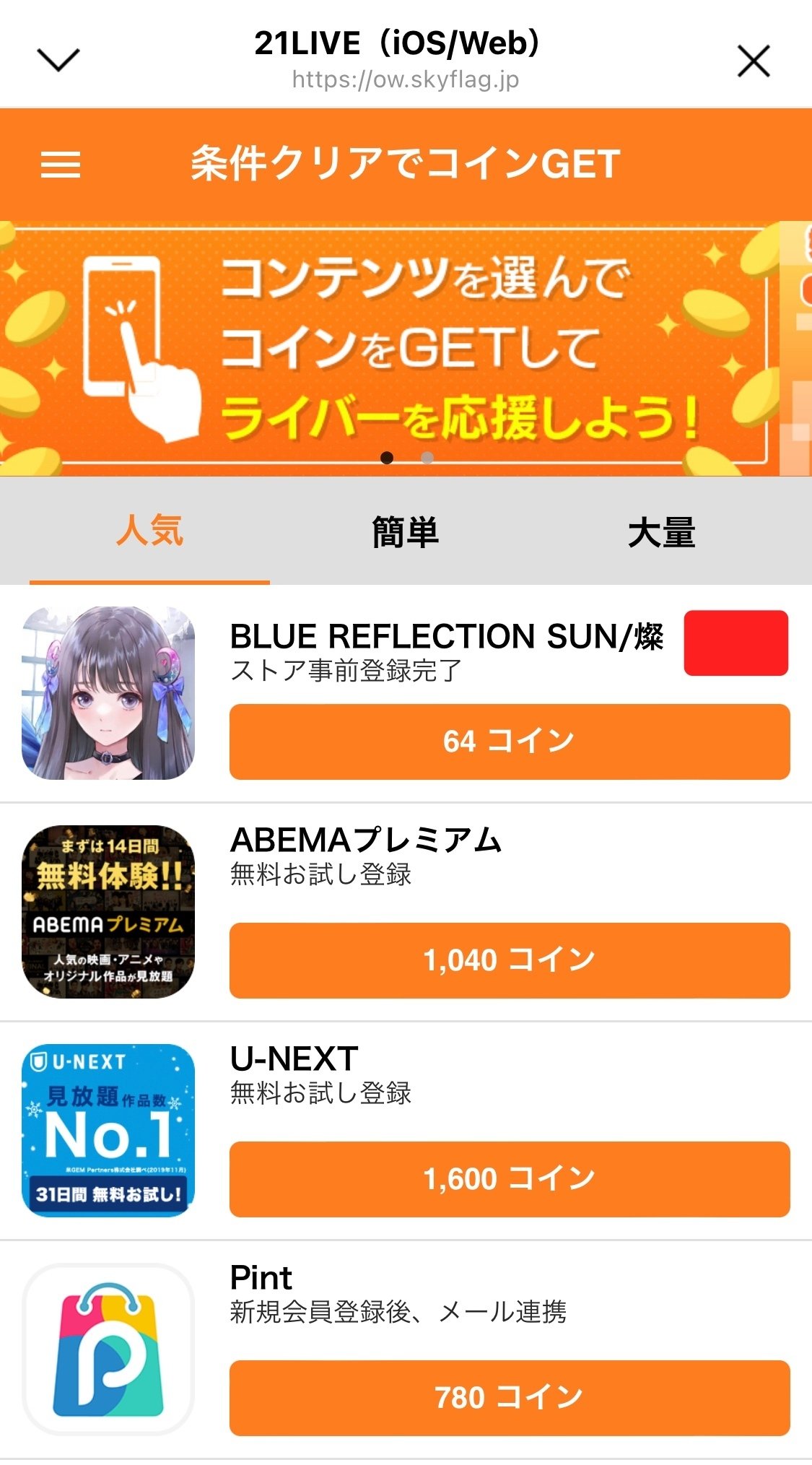
Task: Open the hamburger menu
Action: [61, 165]
